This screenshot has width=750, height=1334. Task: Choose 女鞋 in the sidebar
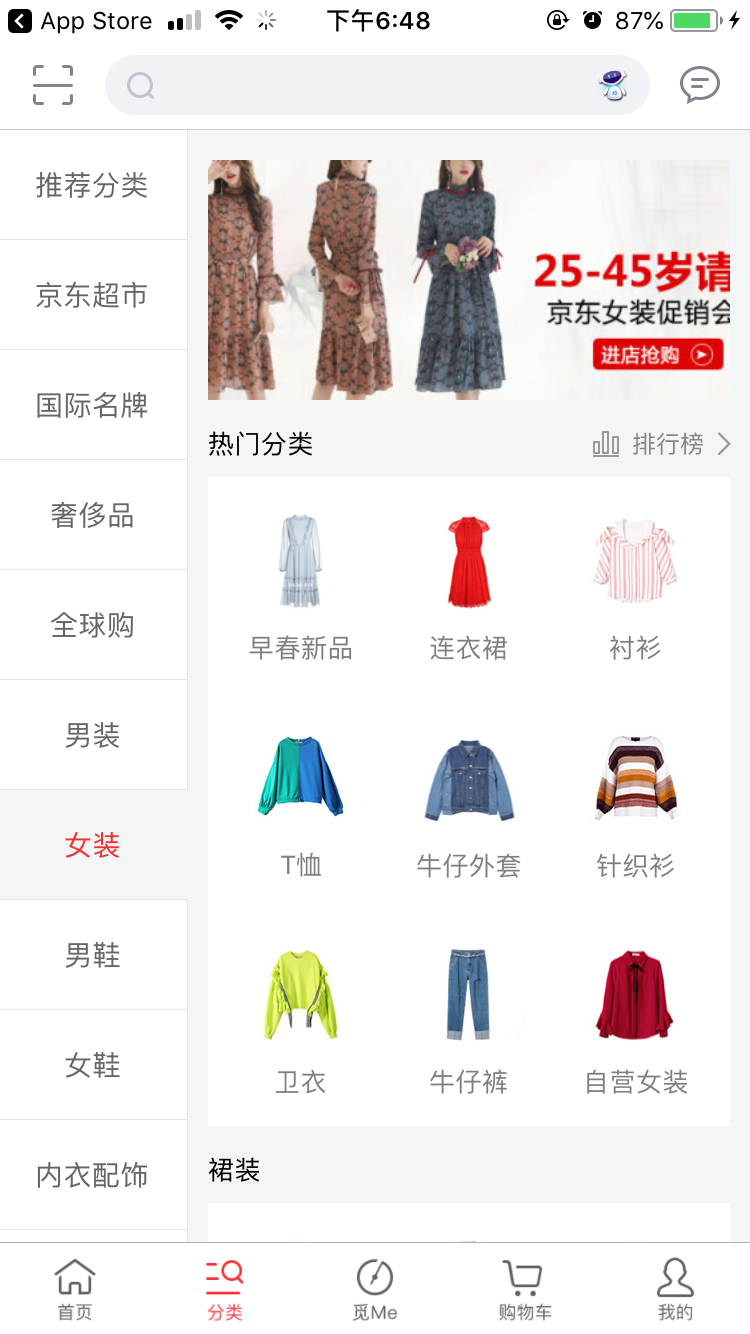tap(93, 1065)
